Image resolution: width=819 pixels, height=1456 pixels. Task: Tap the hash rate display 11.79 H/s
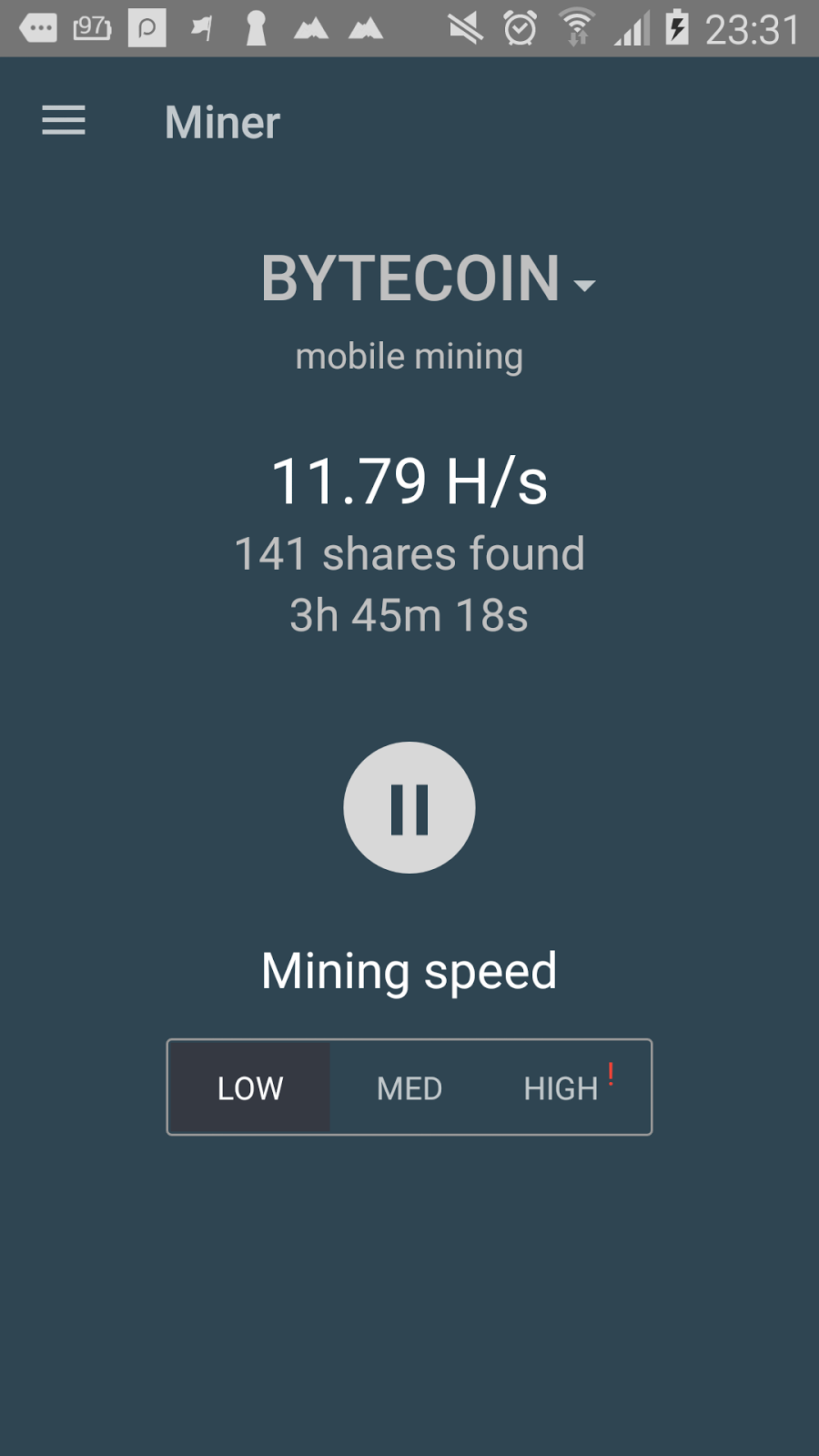tap(409, 482)
